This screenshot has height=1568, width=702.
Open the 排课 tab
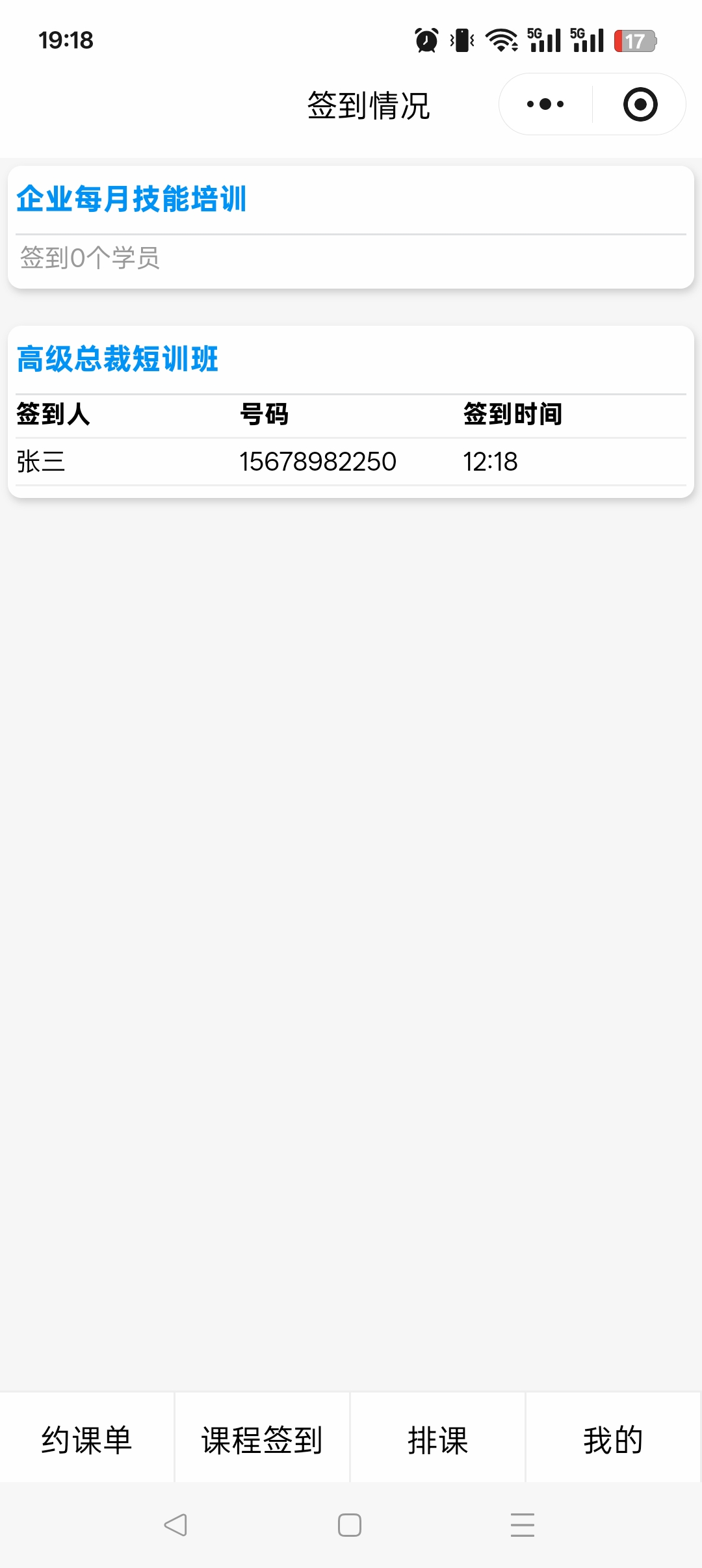(437, 1440)
